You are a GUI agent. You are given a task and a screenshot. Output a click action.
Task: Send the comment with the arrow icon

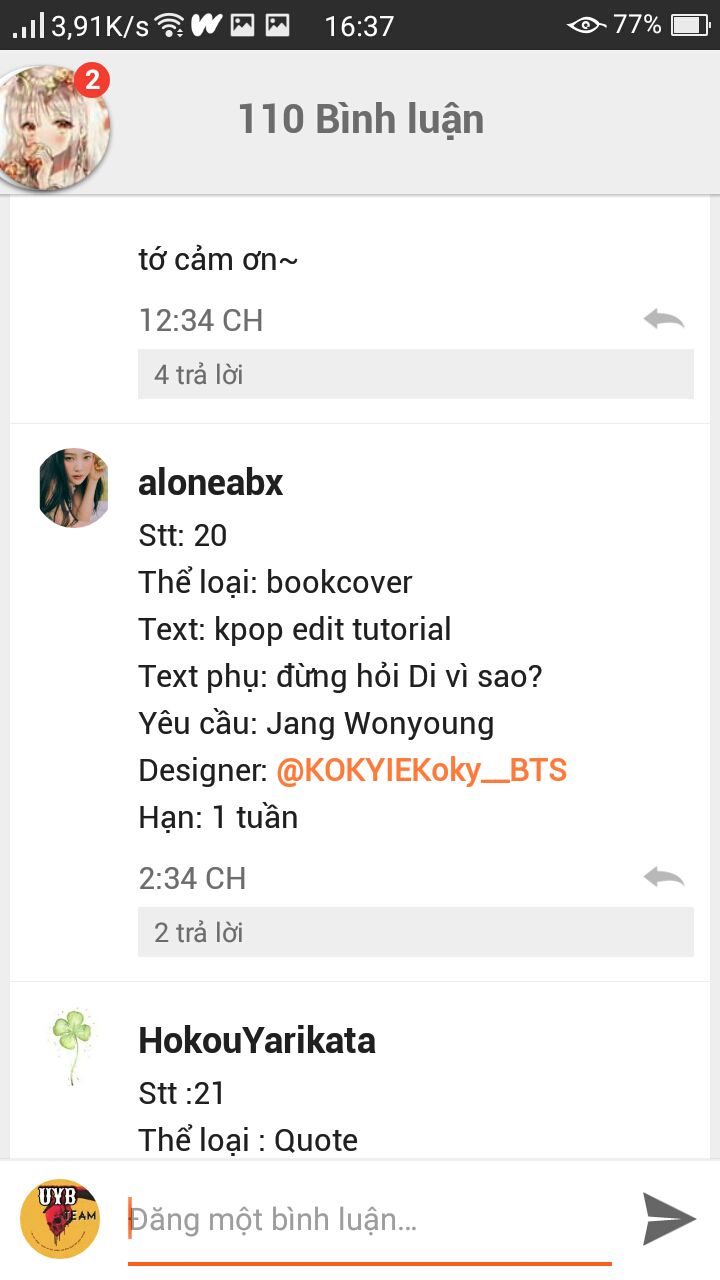point(669,1219)
